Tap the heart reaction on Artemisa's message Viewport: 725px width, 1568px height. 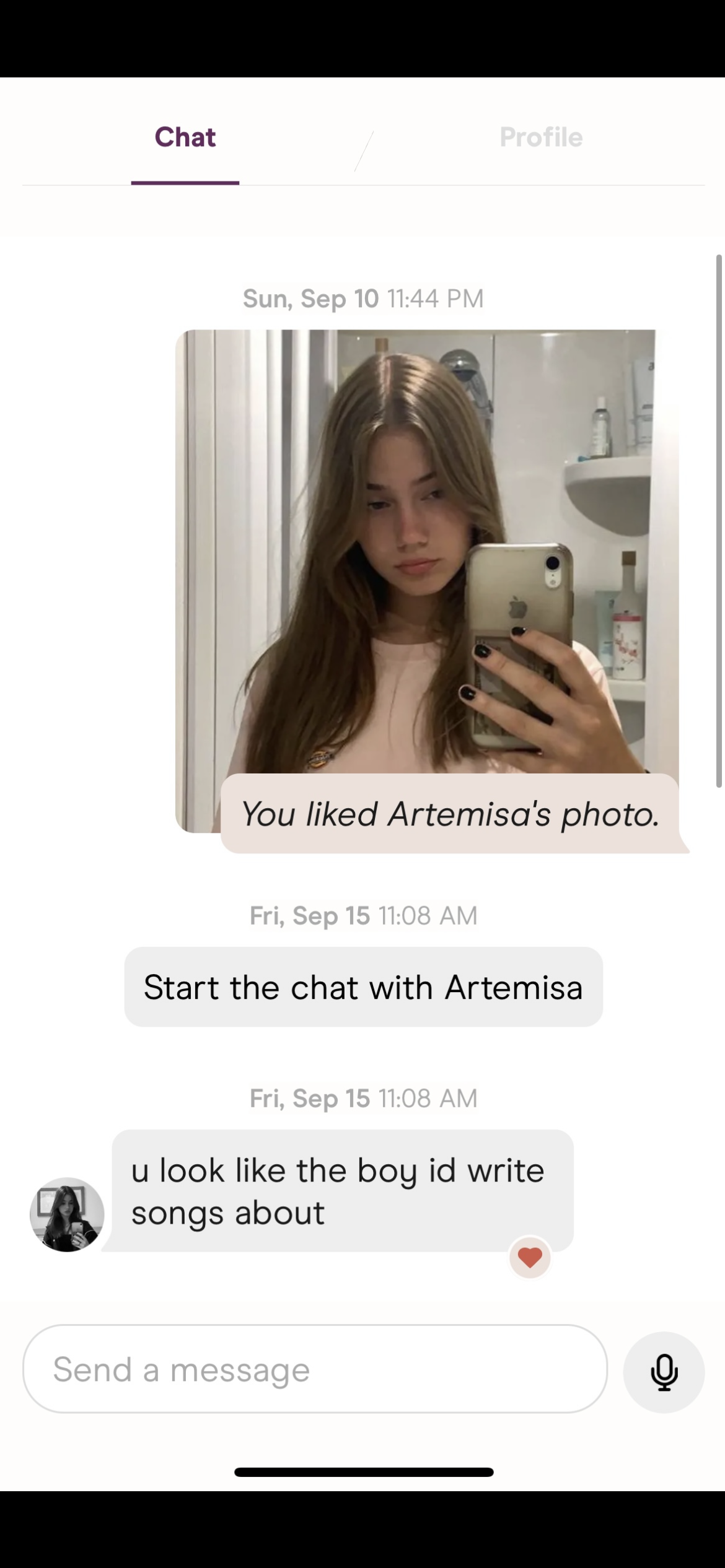tap(530, 1257)
